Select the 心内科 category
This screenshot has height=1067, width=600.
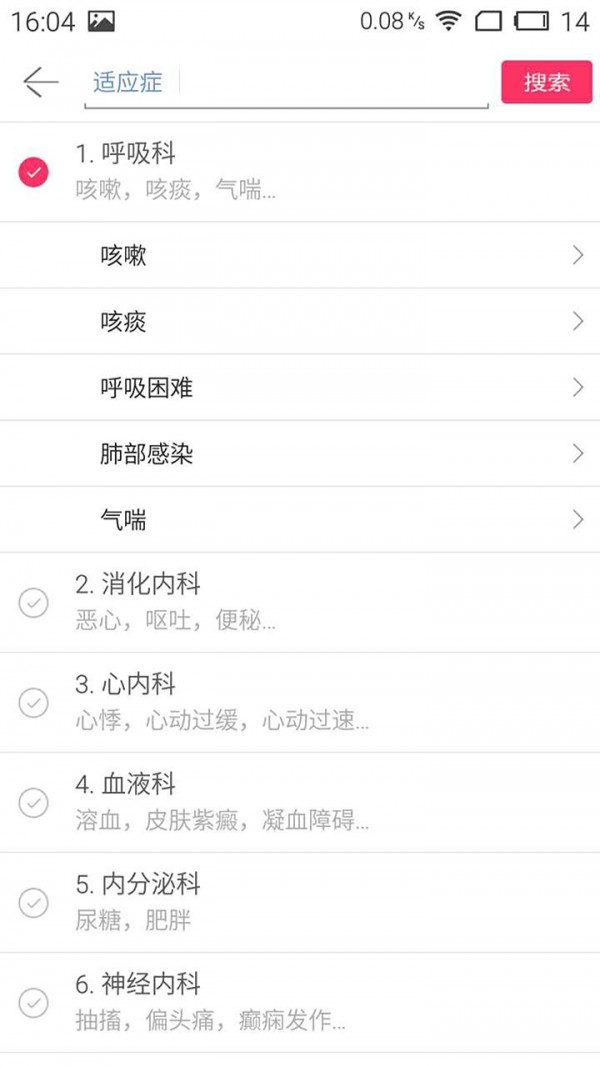pyautogui.click(x=300, y=702)
